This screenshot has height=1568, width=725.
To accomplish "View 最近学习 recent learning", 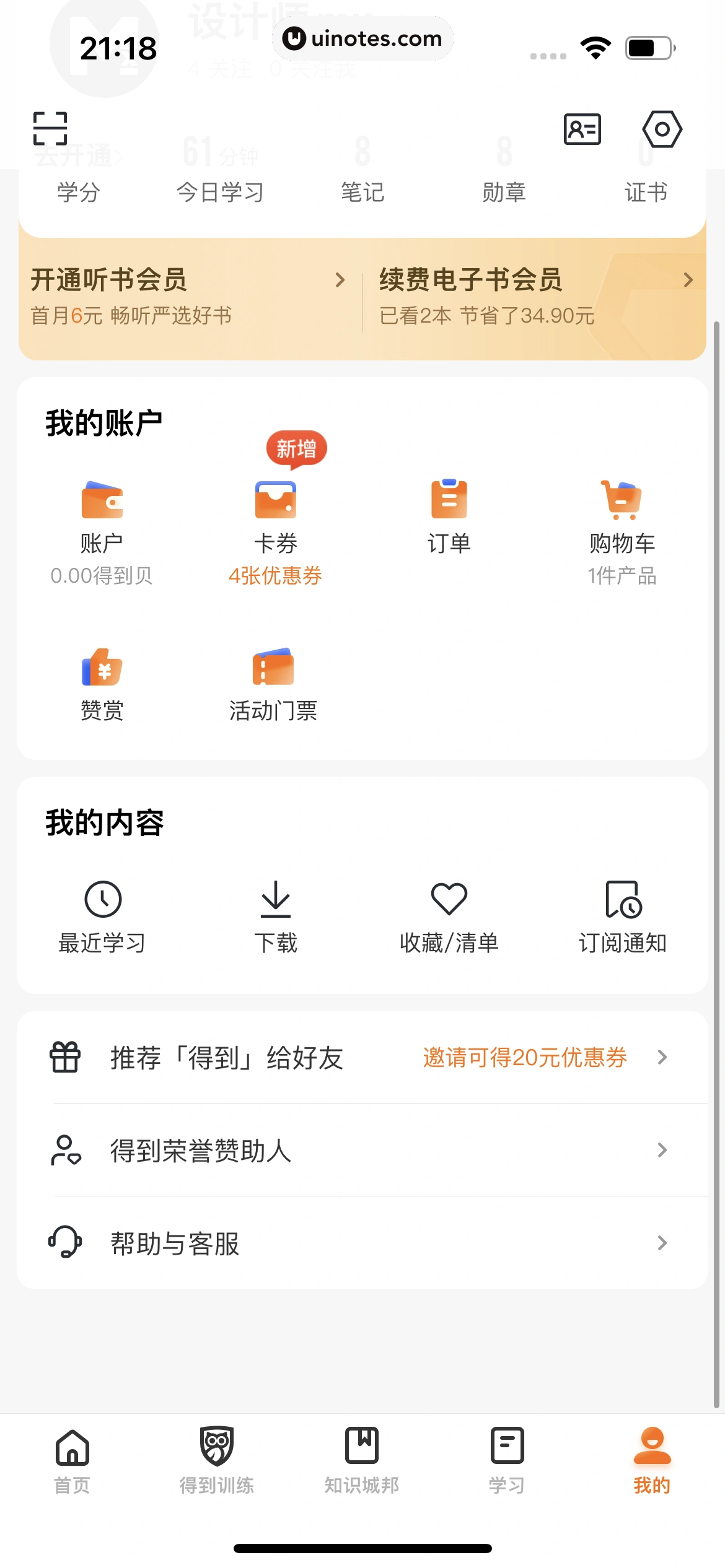I will [x=101, y=917].
